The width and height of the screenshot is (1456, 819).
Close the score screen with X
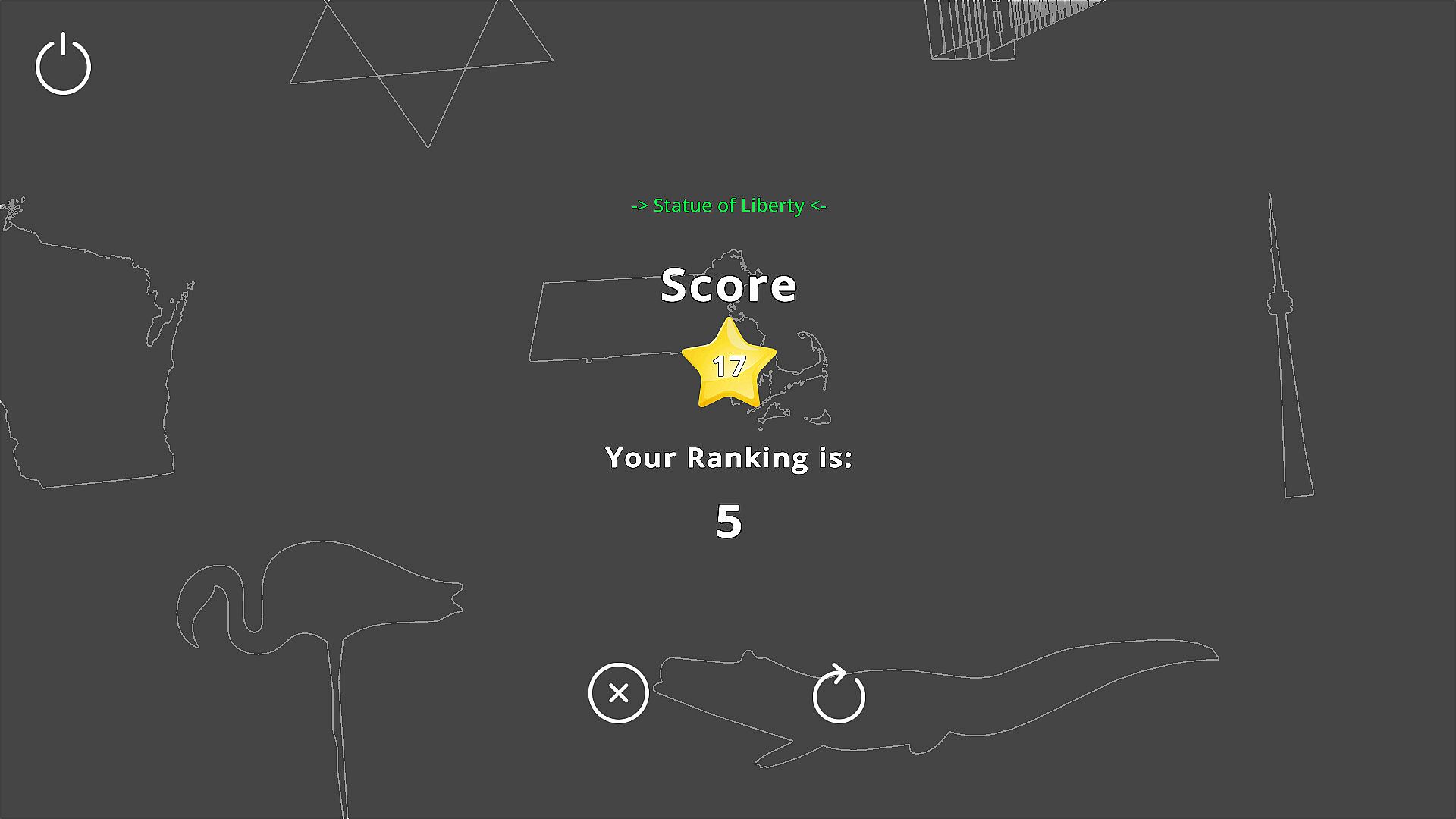pos(618,693)
